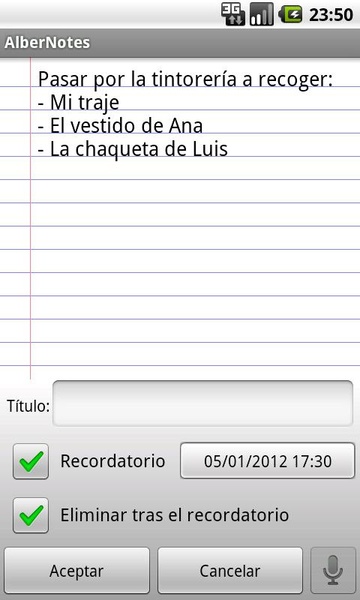Change the reminder date 05/01/2012 17:30
The width and height of the screenshot is (360, 600).
(x=267, y=461)
